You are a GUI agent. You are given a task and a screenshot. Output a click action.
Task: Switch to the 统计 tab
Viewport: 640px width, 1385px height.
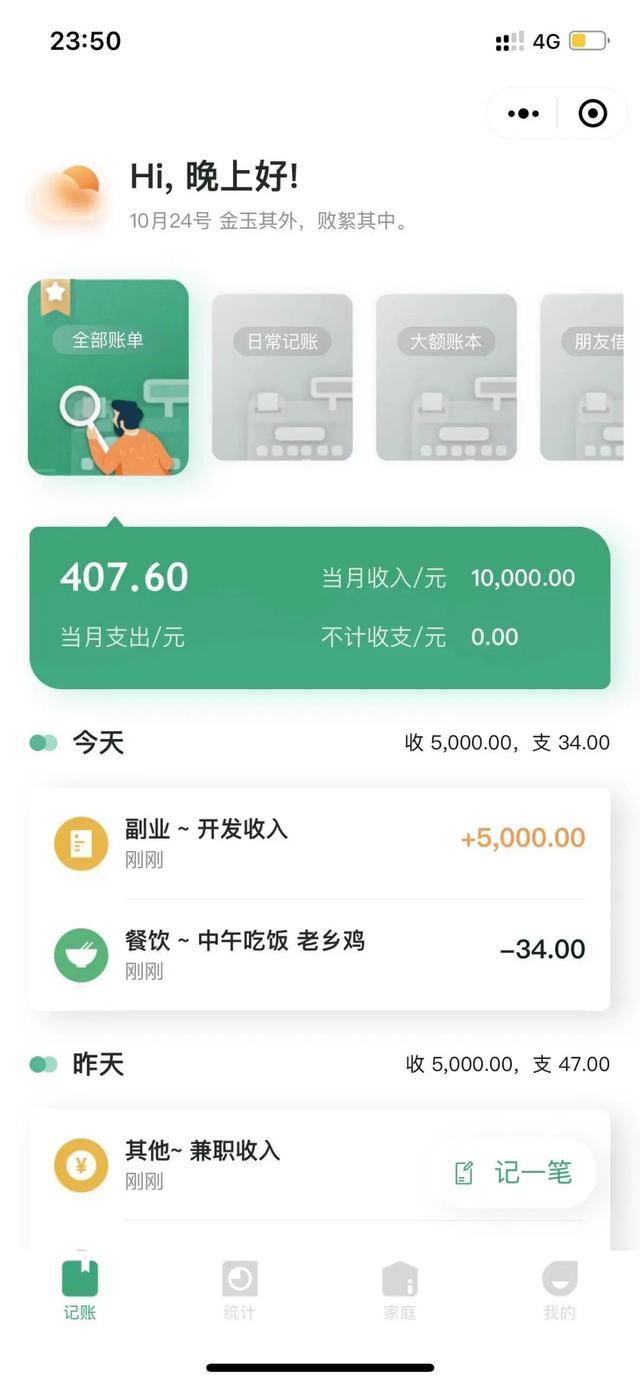click(239, 1290)
